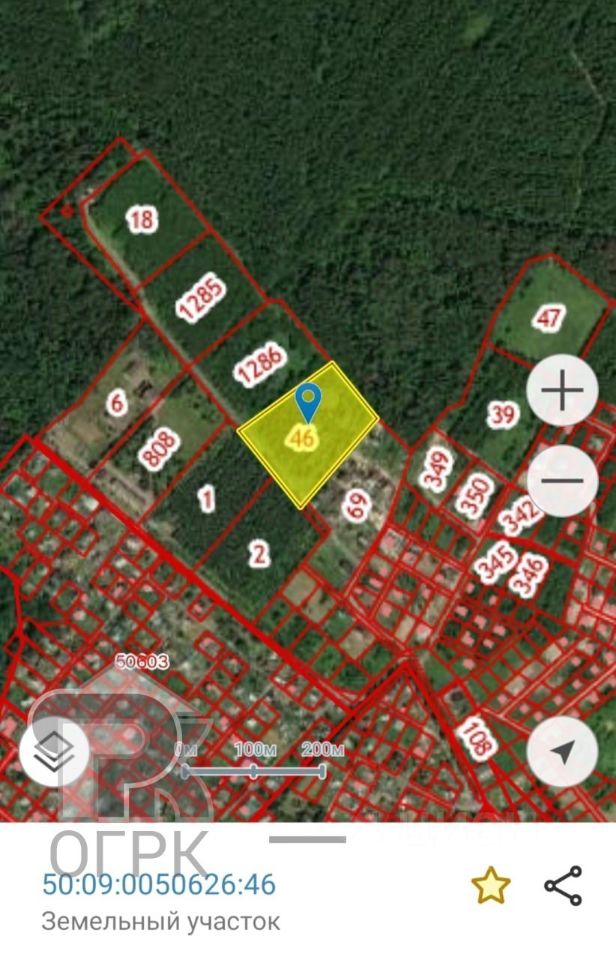The height and width of the screenshot is (960, 616).
Task: Open the map layers selector
Action: [55, 752]
